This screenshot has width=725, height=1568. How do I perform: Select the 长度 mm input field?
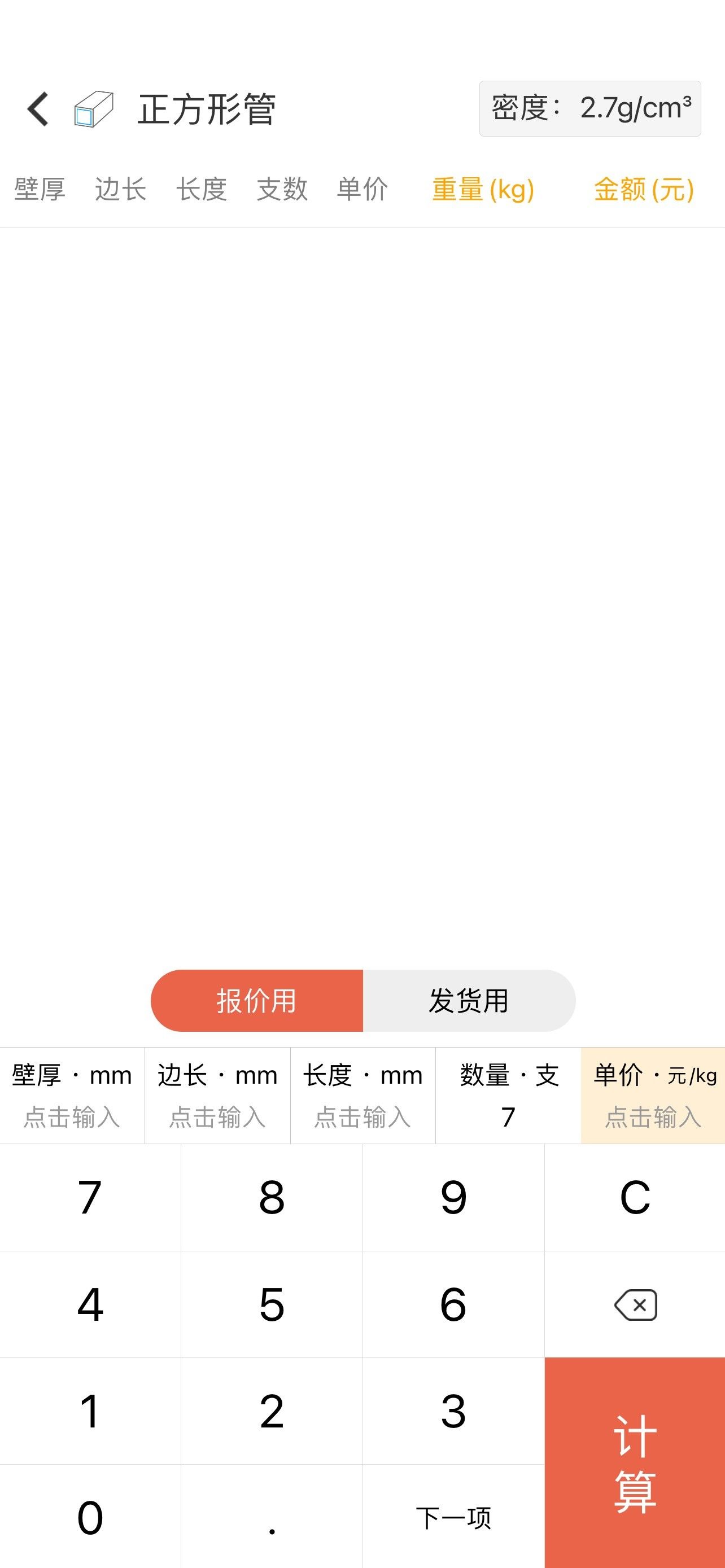click(x=363, y=1095)
